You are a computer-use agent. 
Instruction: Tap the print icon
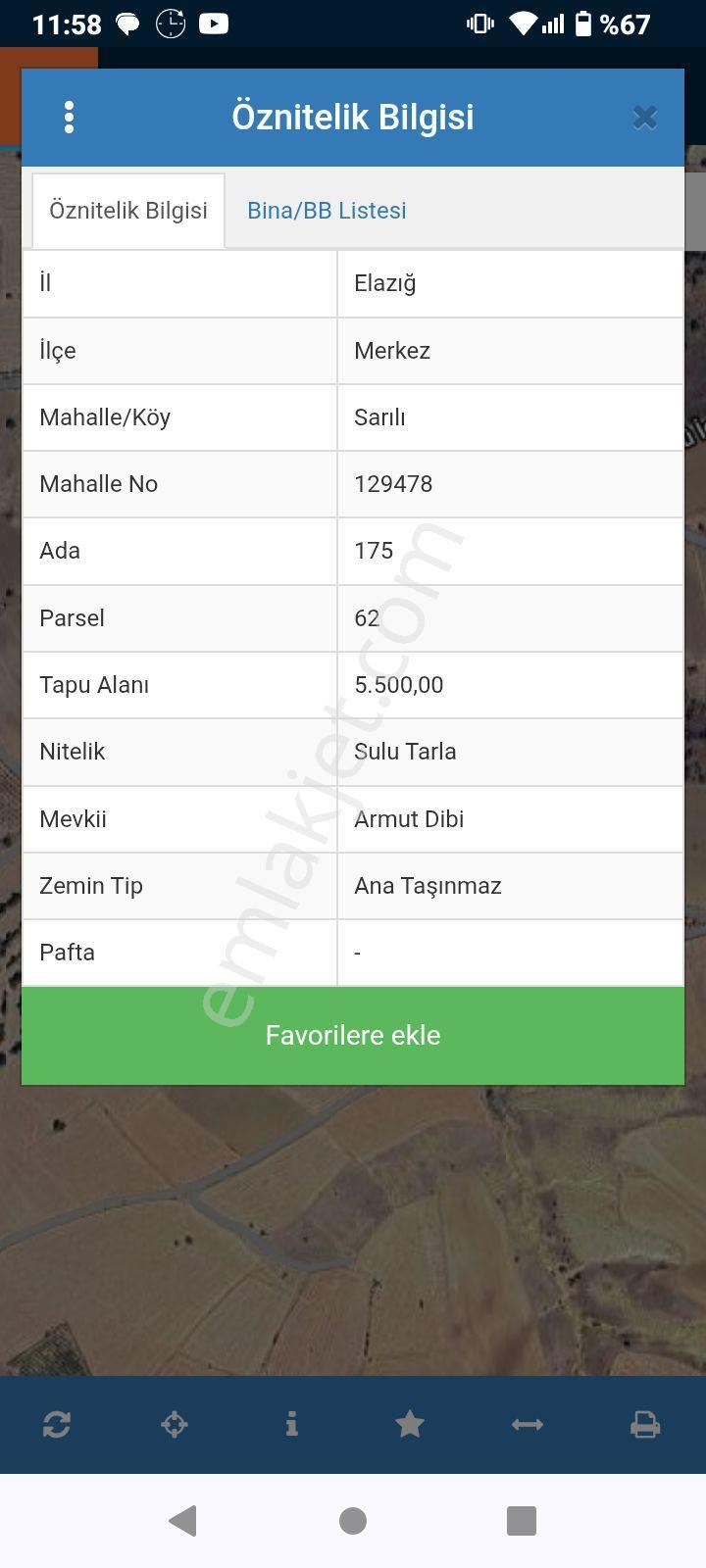(x=645, y=1424)
